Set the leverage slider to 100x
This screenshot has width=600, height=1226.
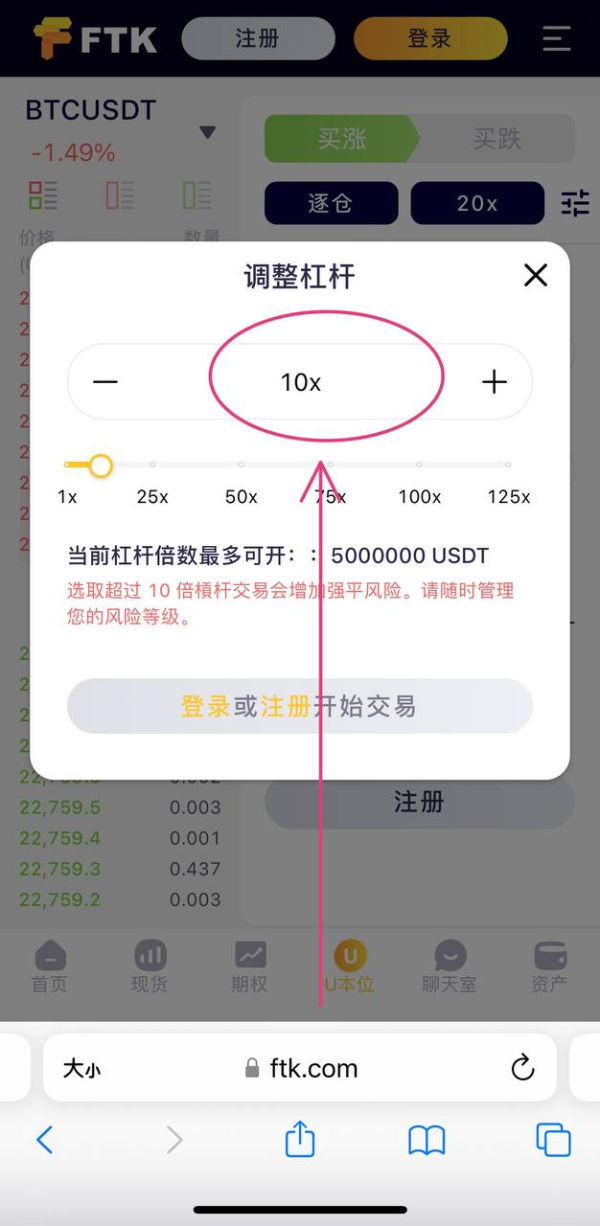(419, 465)
